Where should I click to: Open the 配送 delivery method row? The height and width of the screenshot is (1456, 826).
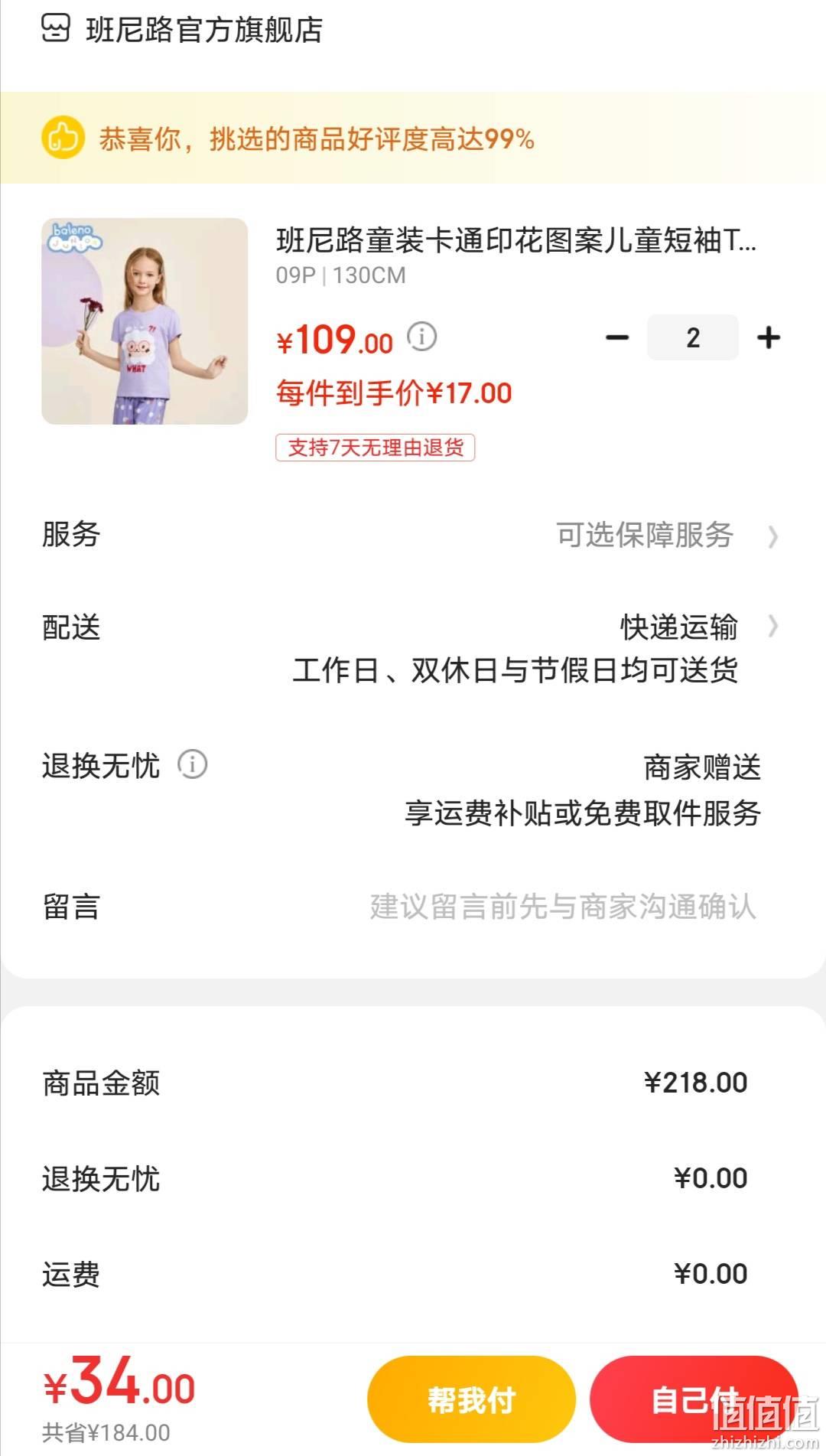pos(413,648)
